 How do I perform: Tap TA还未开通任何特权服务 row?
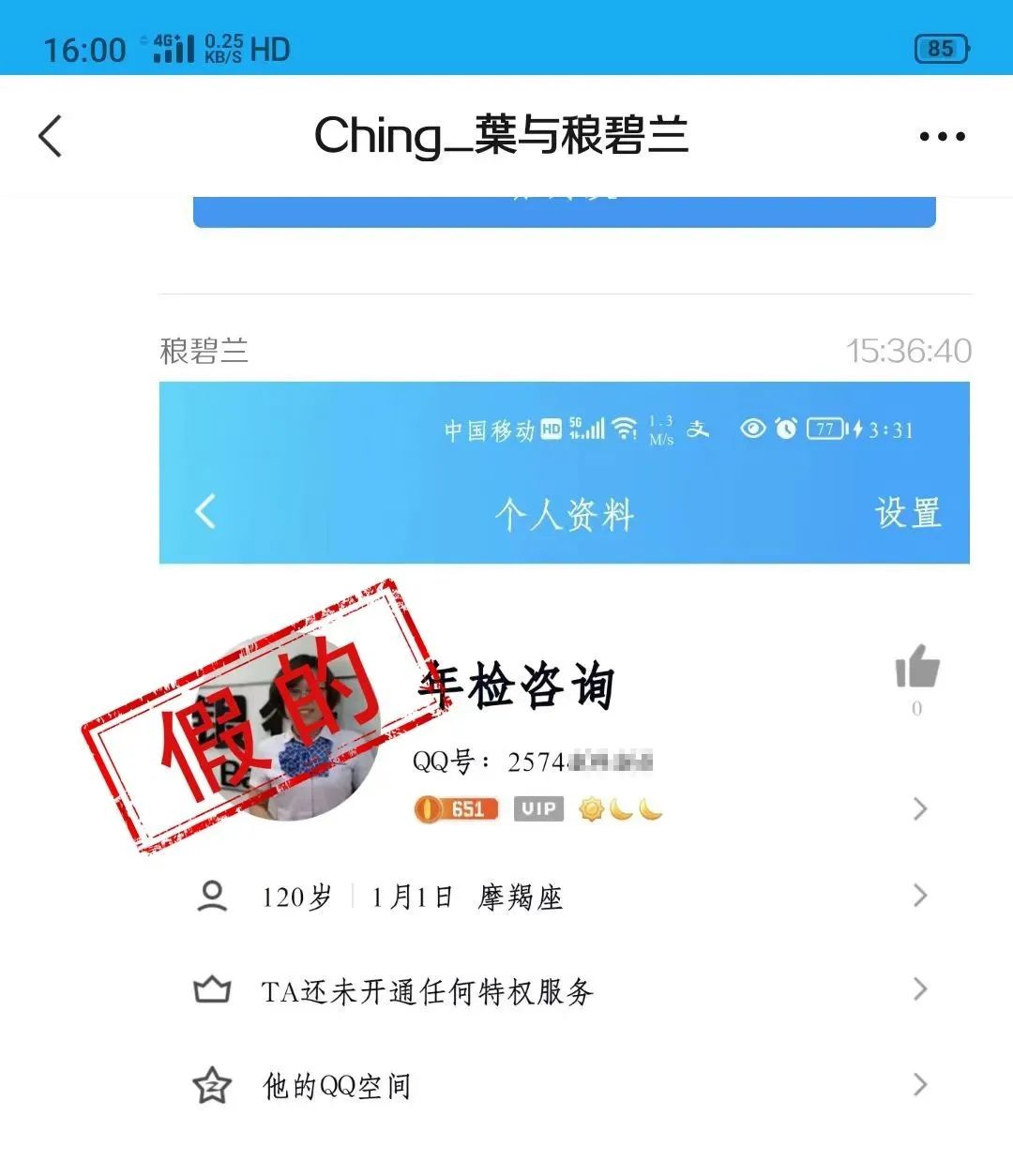click(427, 991)
